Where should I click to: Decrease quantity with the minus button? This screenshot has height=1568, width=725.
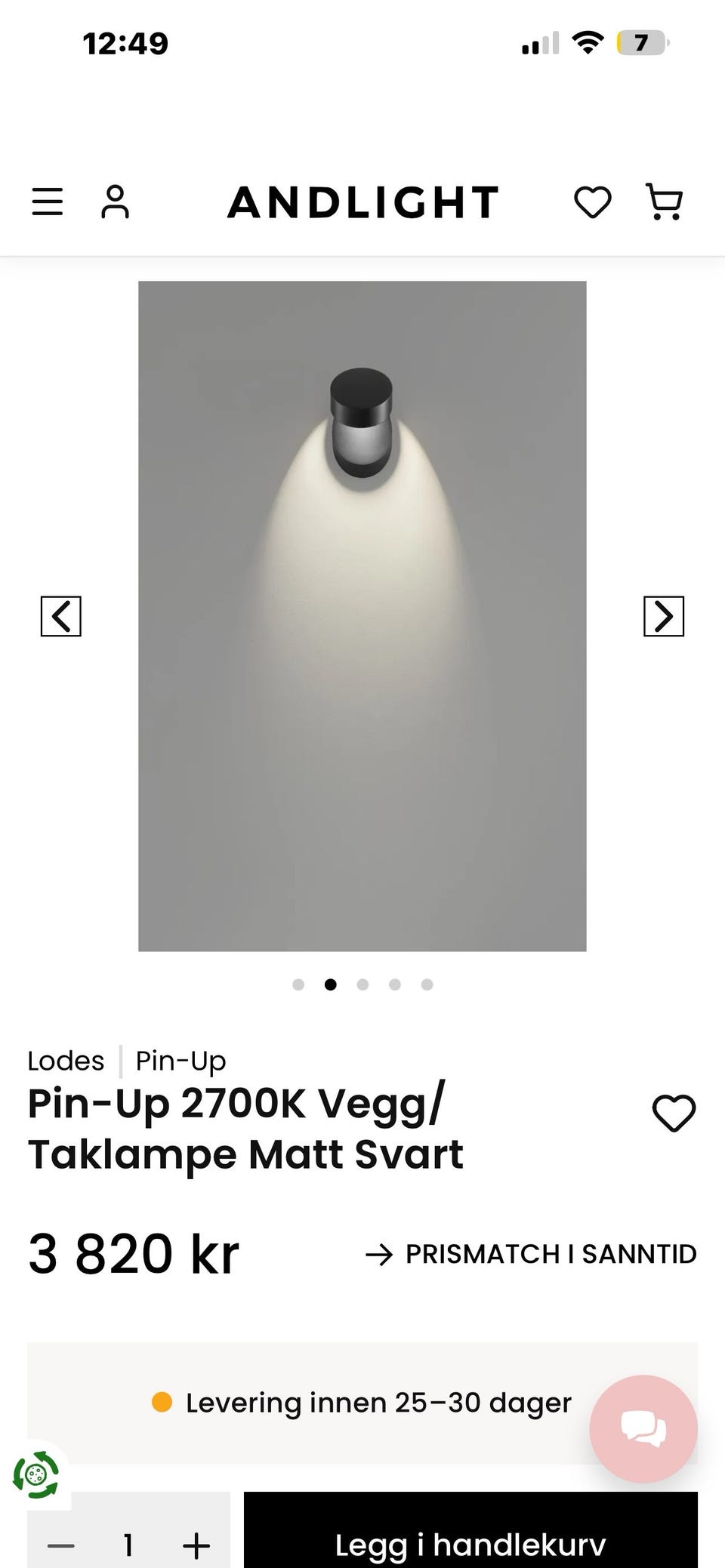click(x=61, y=1545)
